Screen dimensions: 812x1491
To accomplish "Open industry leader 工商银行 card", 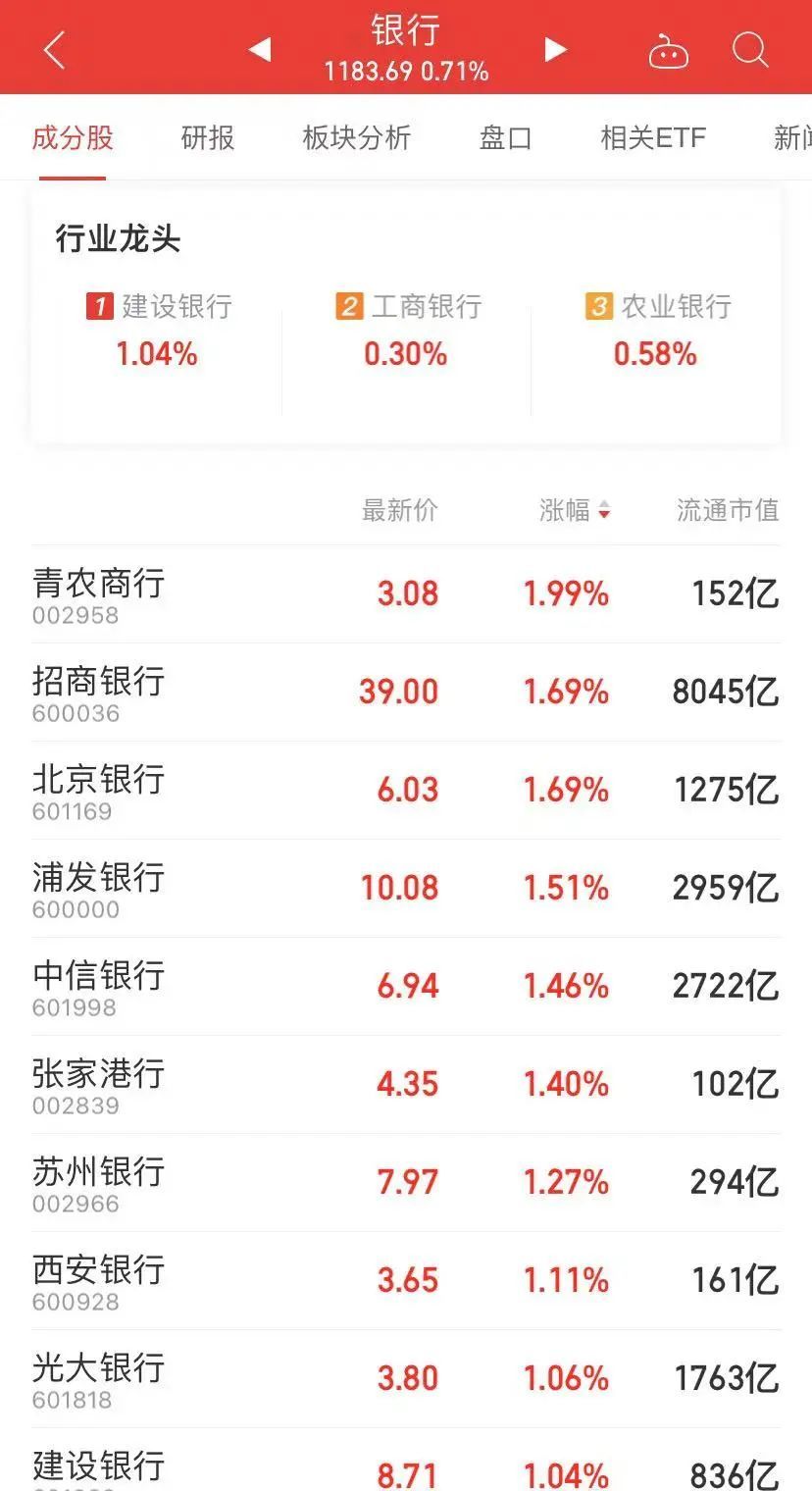I will pos(406,331).
